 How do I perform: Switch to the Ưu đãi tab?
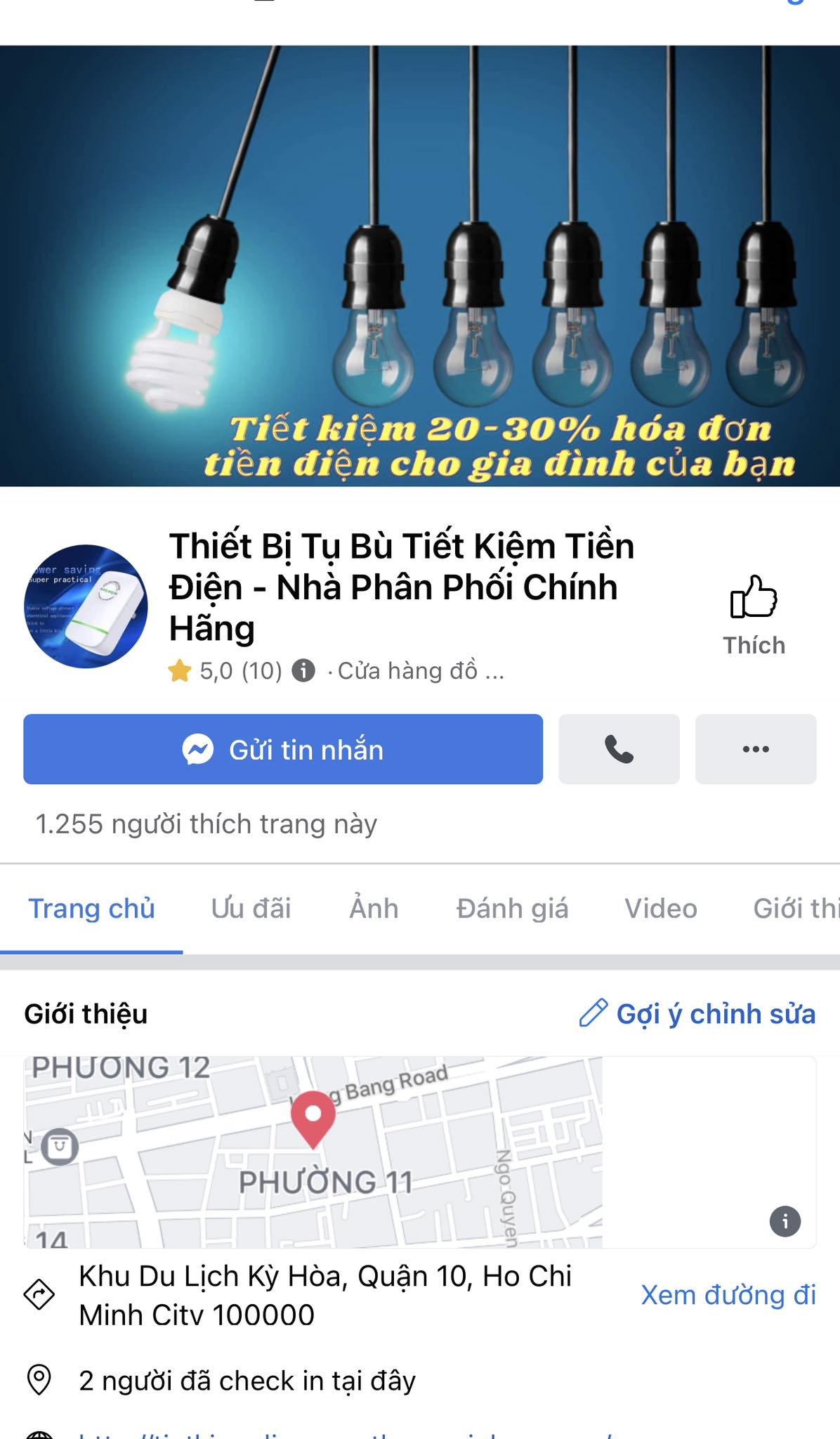coord(251,909)
